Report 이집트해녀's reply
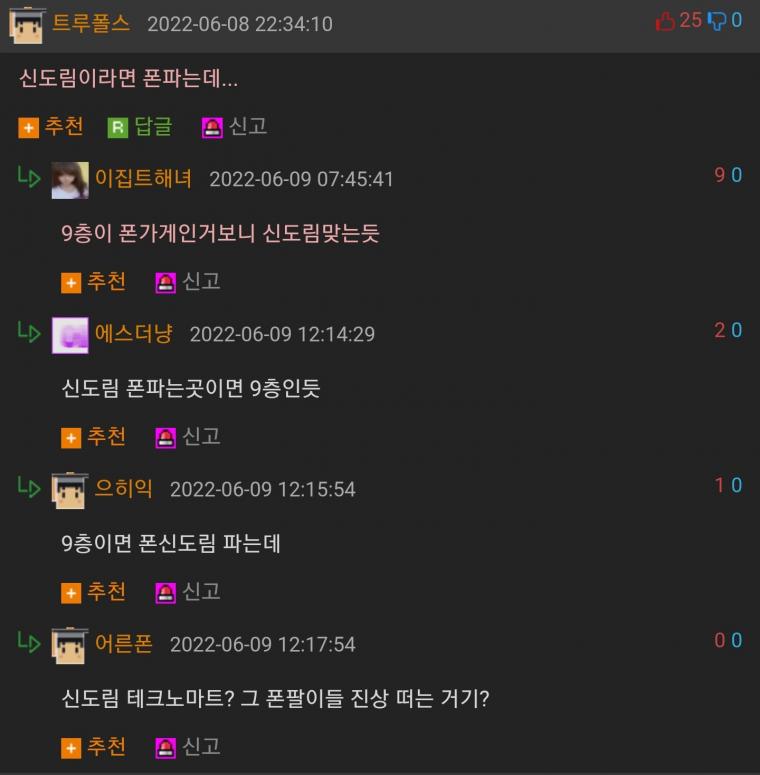 click(x=188, y=282)
